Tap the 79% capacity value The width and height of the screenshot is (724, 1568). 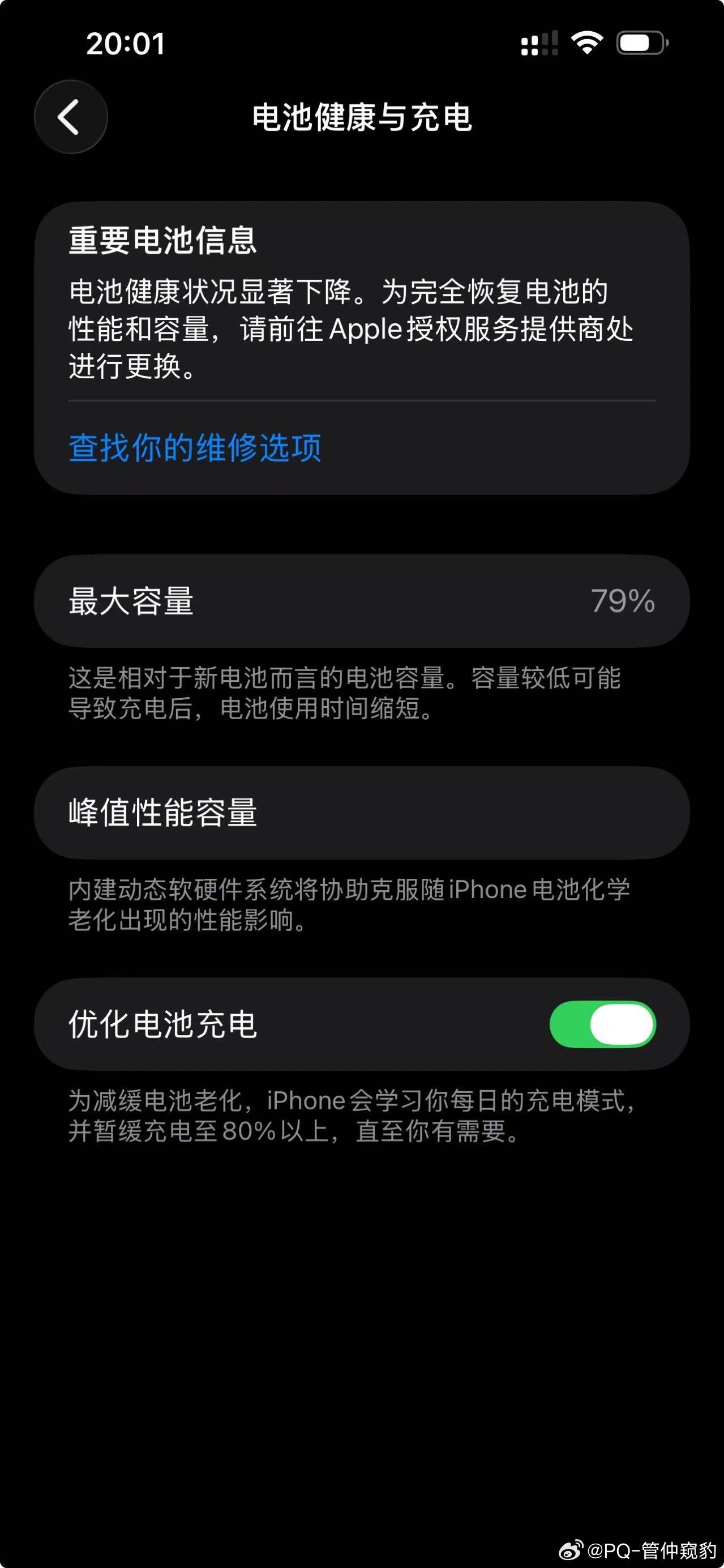pyautogui.click(x=623, y=601)
